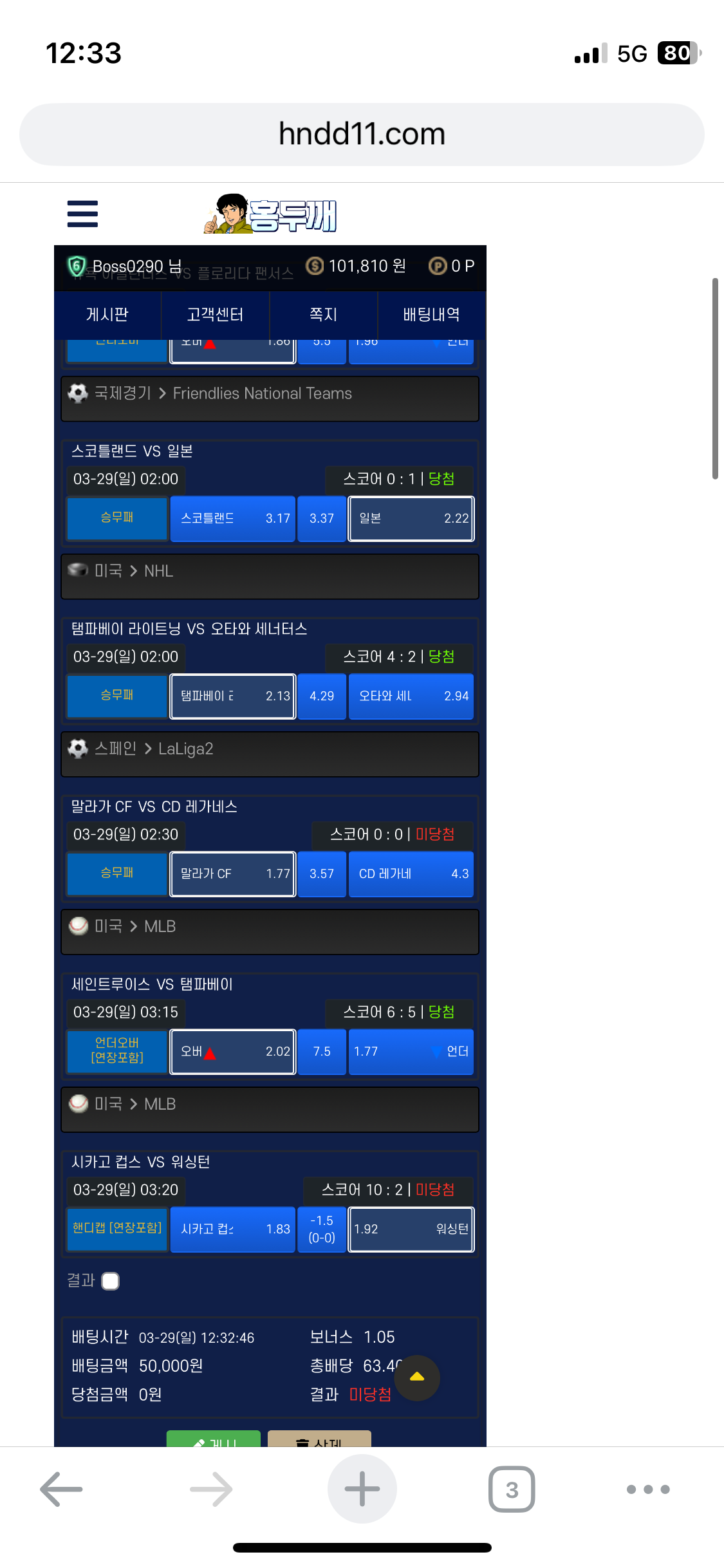Tap the yellow scroll-to-top arrow button
724x1568 pixels.
coord(417,1377)
